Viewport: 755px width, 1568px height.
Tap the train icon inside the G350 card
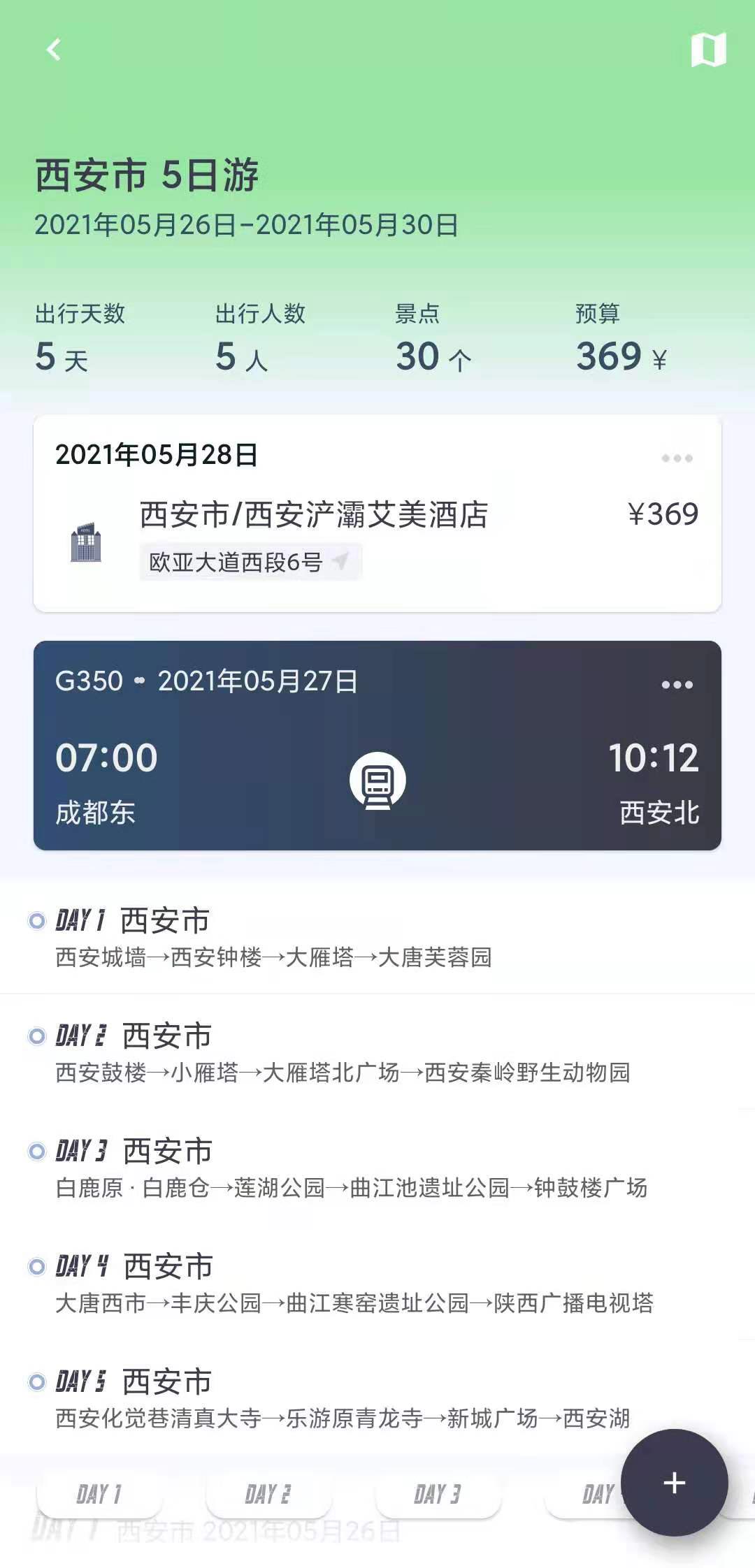coord(377,783)
